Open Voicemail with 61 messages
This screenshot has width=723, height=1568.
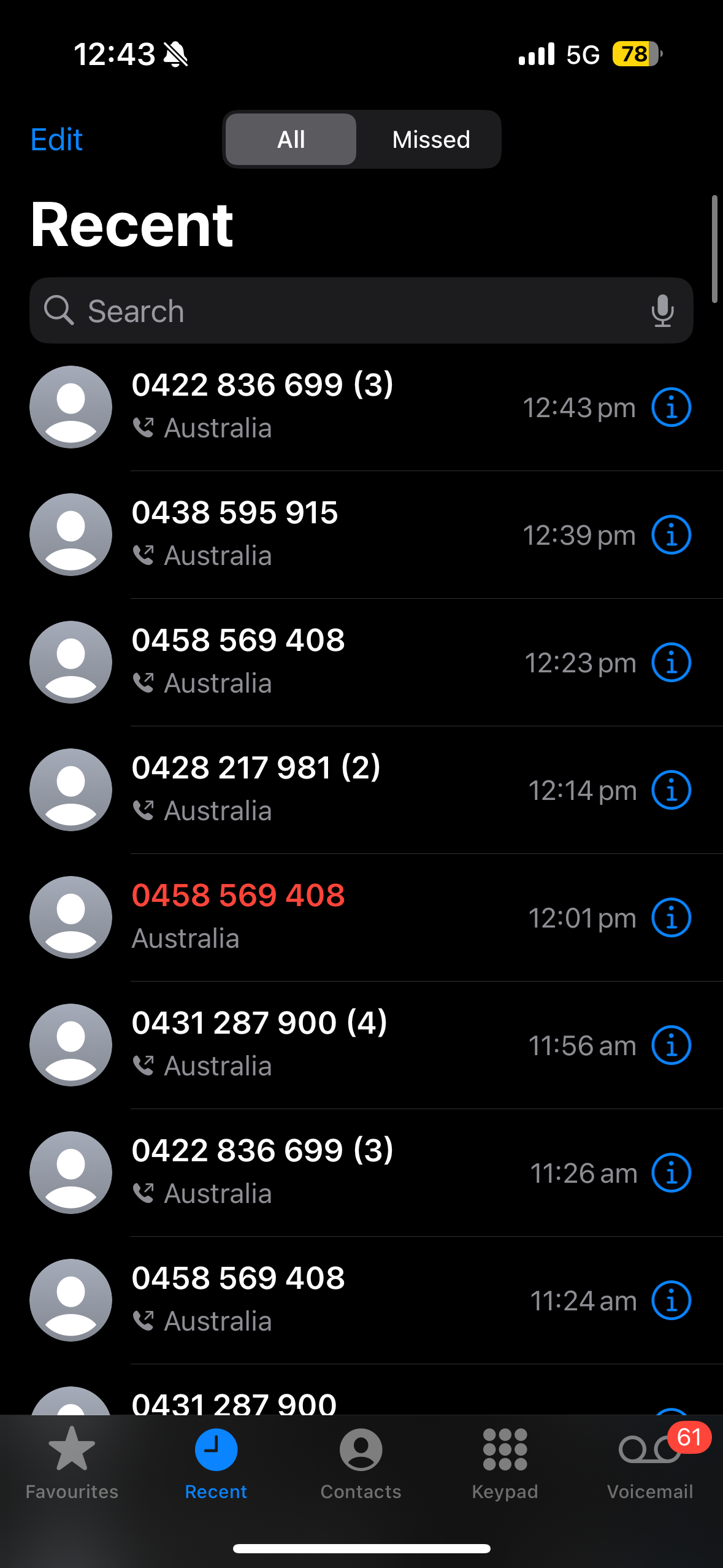650,1462
